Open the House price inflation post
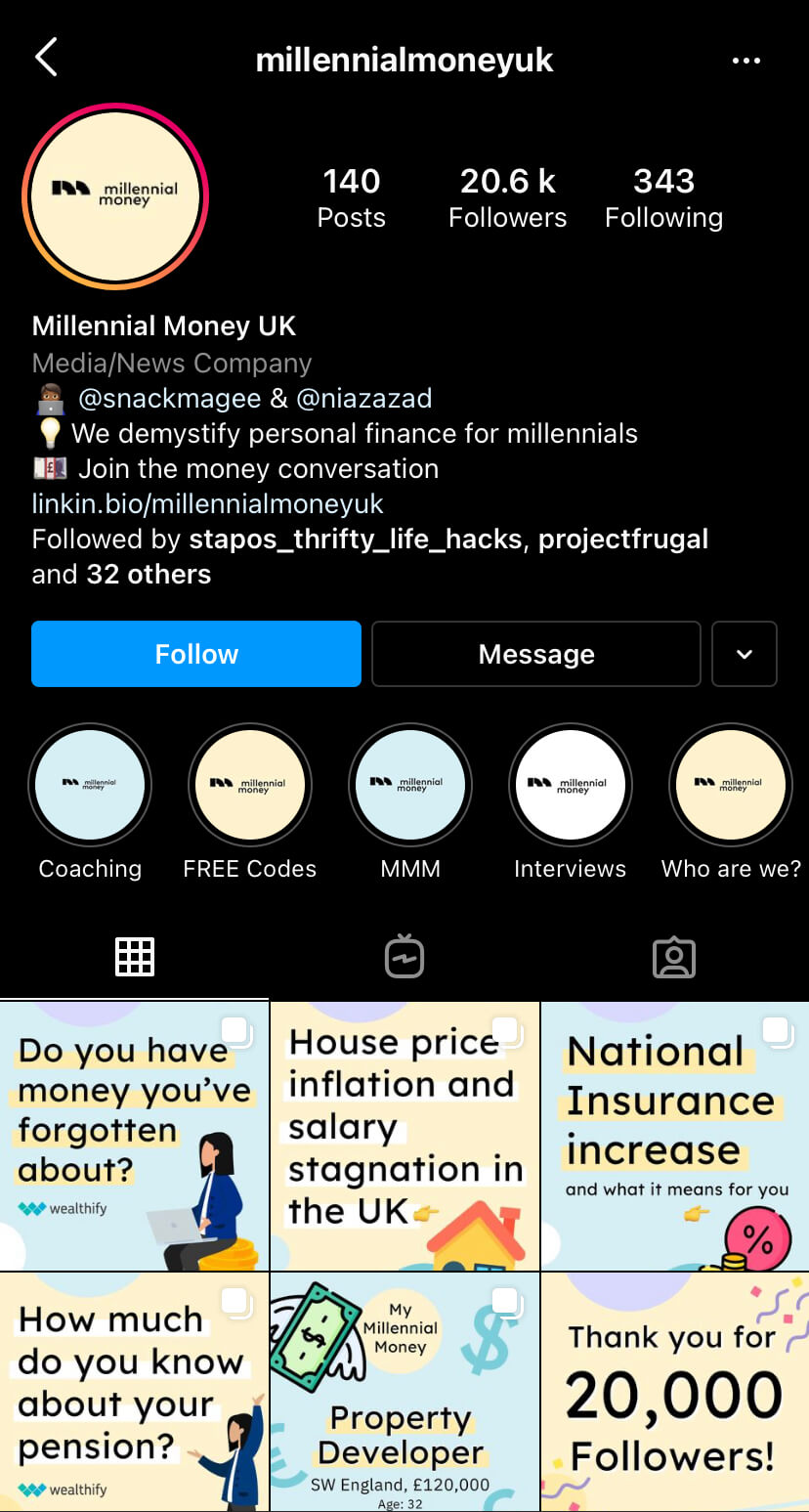The width and height of the screenshot is (809, 1512). (x=404, y=1136)
